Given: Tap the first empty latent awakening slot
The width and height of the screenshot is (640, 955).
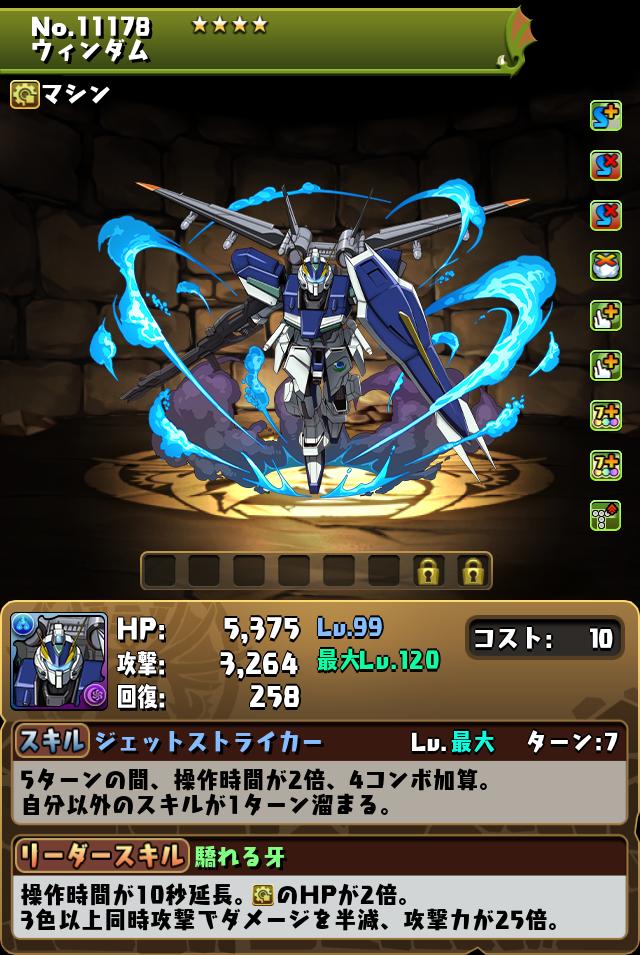Looking at the screenshot, I should coord(160,571).
